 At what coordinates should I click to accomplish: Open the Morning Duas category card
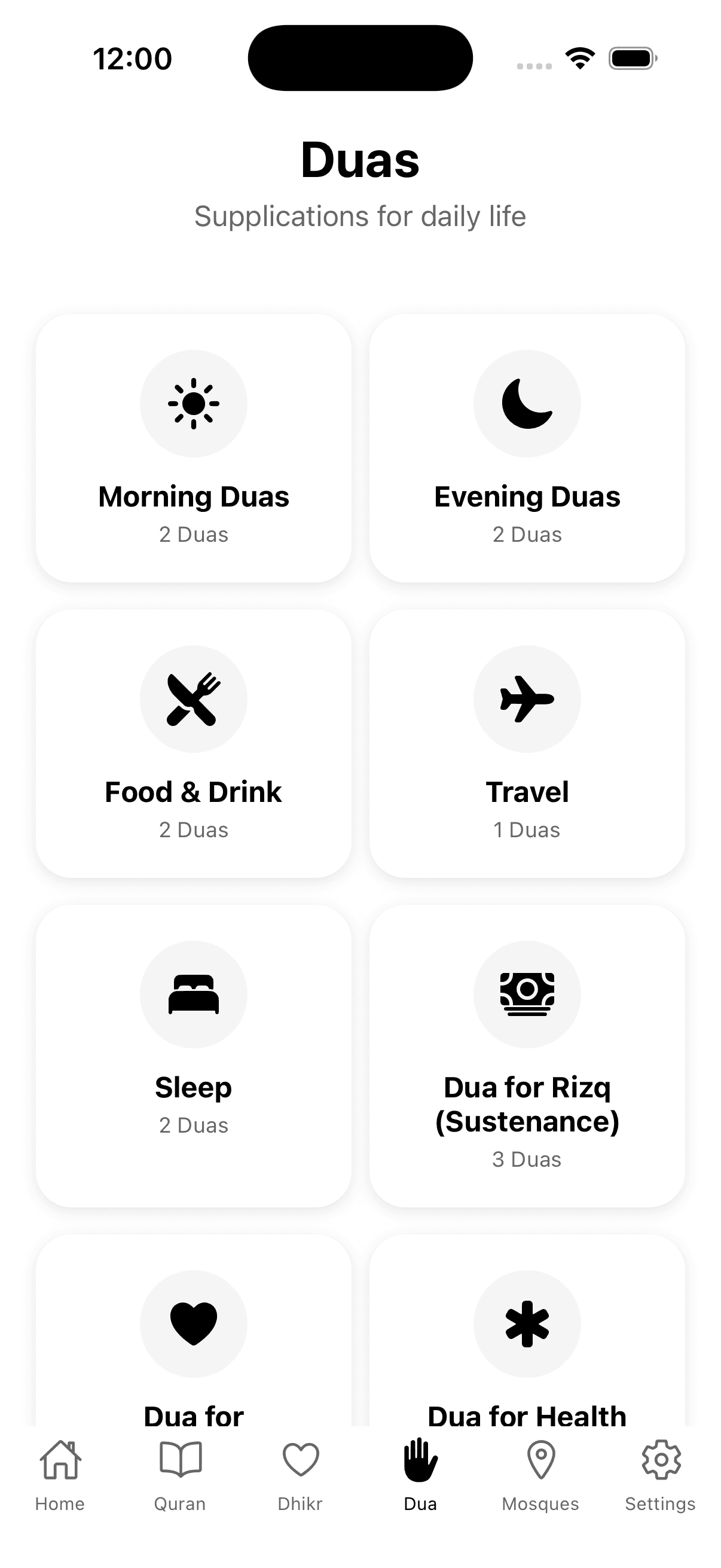194,447
